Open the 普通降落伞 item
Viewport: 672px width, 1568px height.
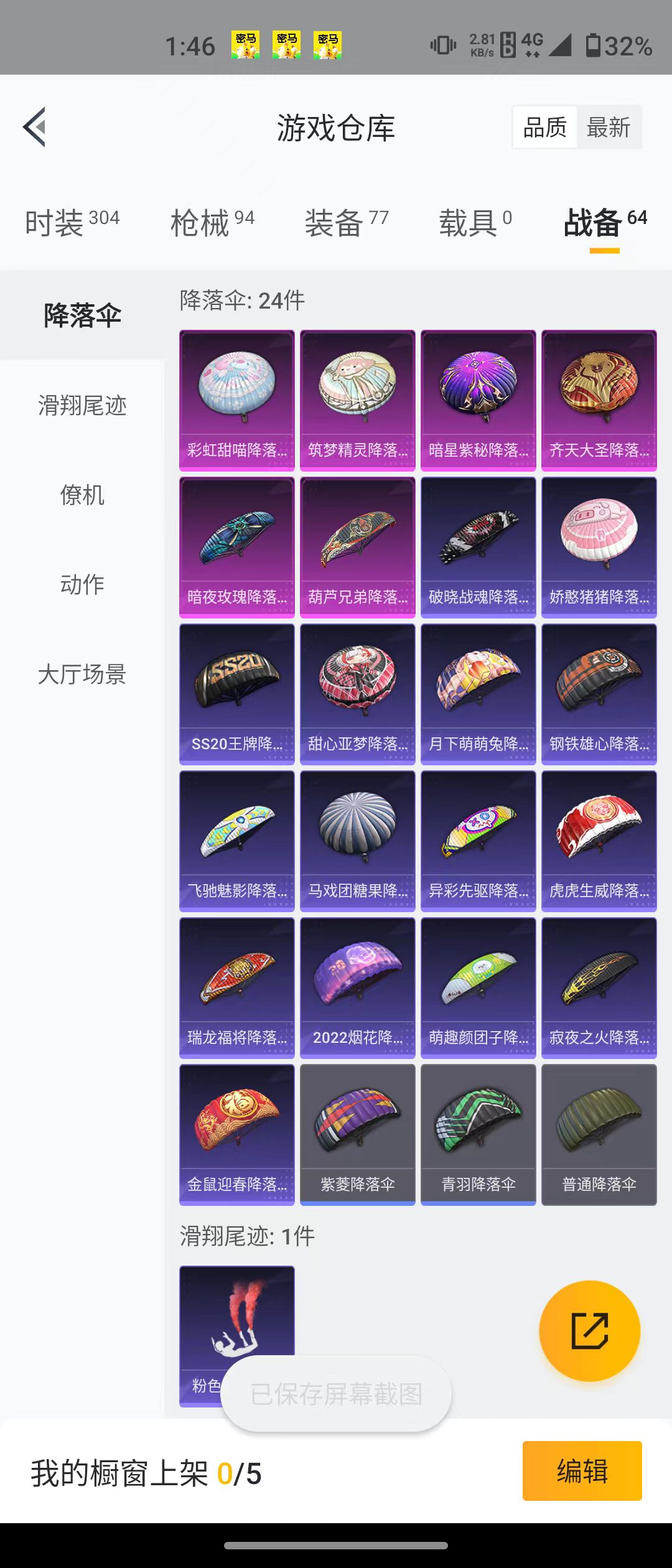599,1134
